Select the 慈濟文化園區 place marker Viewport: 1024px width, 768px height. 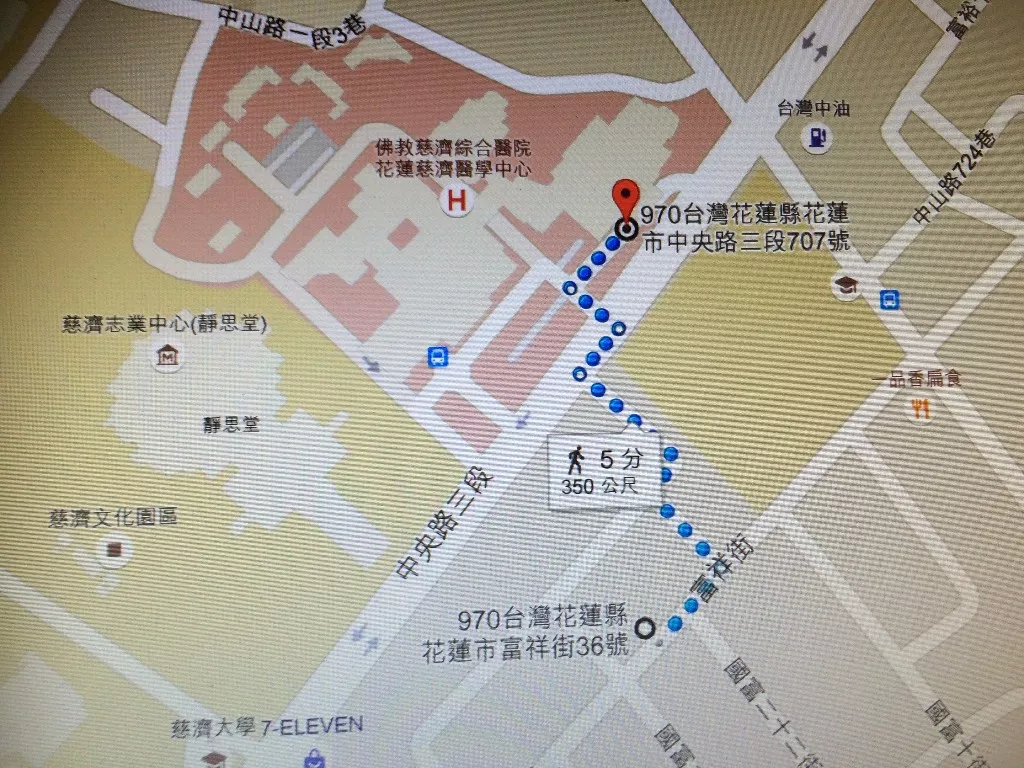pyautogui.click(x=115, y=549)
